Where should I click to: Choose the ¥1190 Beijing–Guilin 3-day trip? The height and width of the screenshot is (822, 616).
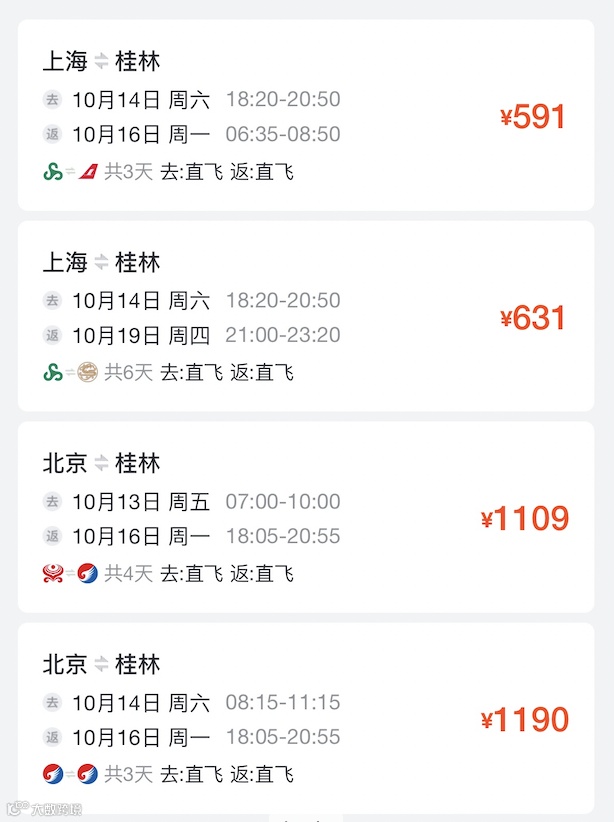306,719
